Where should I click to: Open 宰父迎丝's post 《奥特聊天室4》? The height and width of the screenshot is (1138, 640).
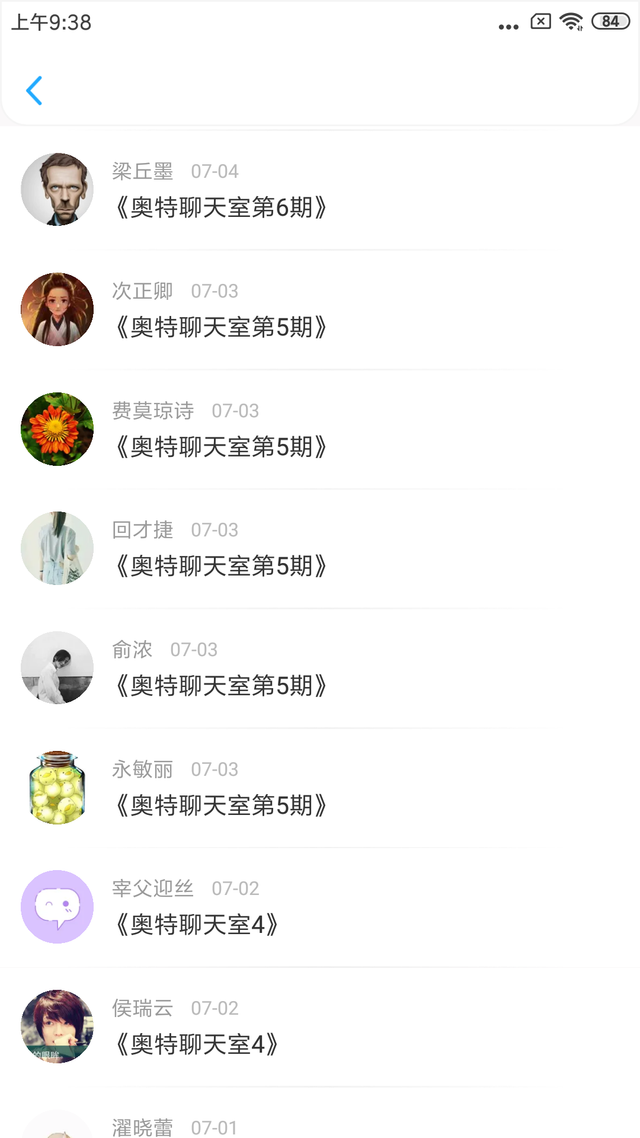click(x=196, y=925)
